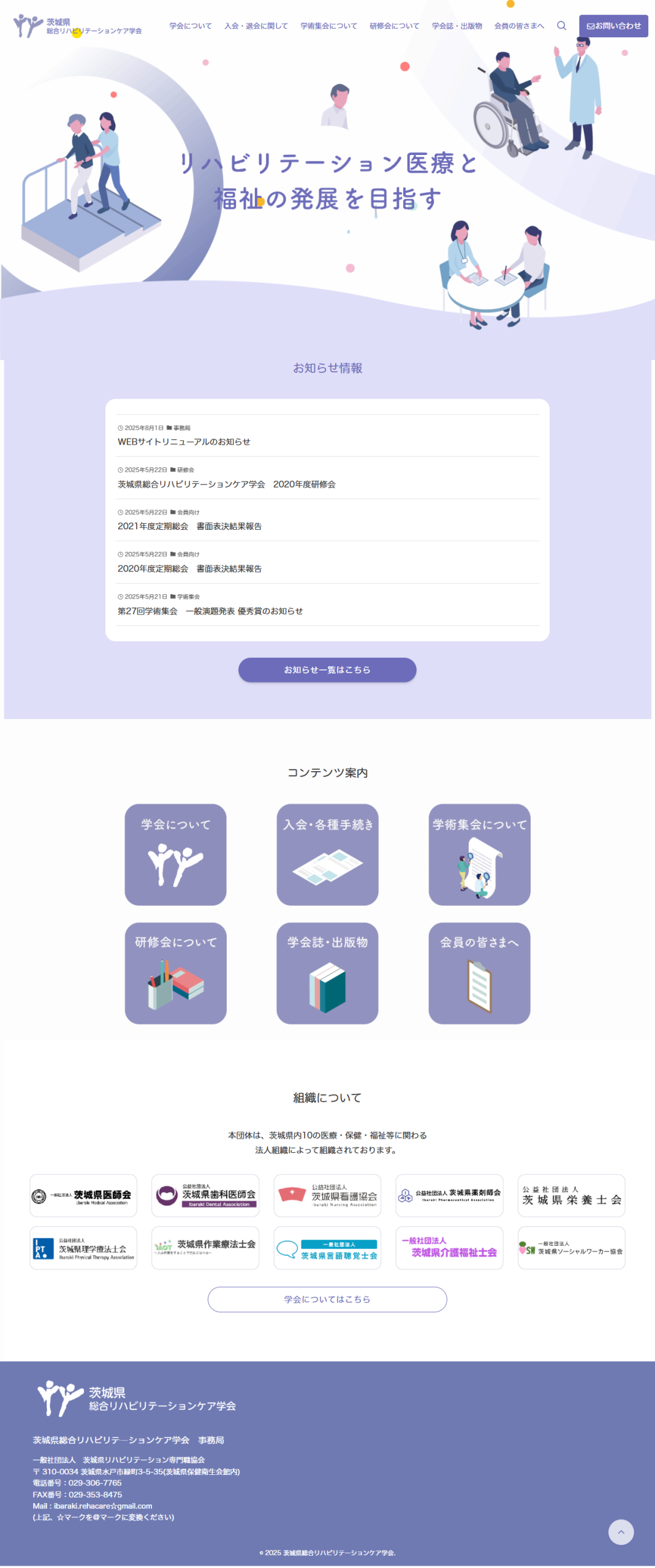Open 研修会について in top navigation
The width and height of the screenshot is (655, 1568).
pyautogui.click(x=394, y=26)
